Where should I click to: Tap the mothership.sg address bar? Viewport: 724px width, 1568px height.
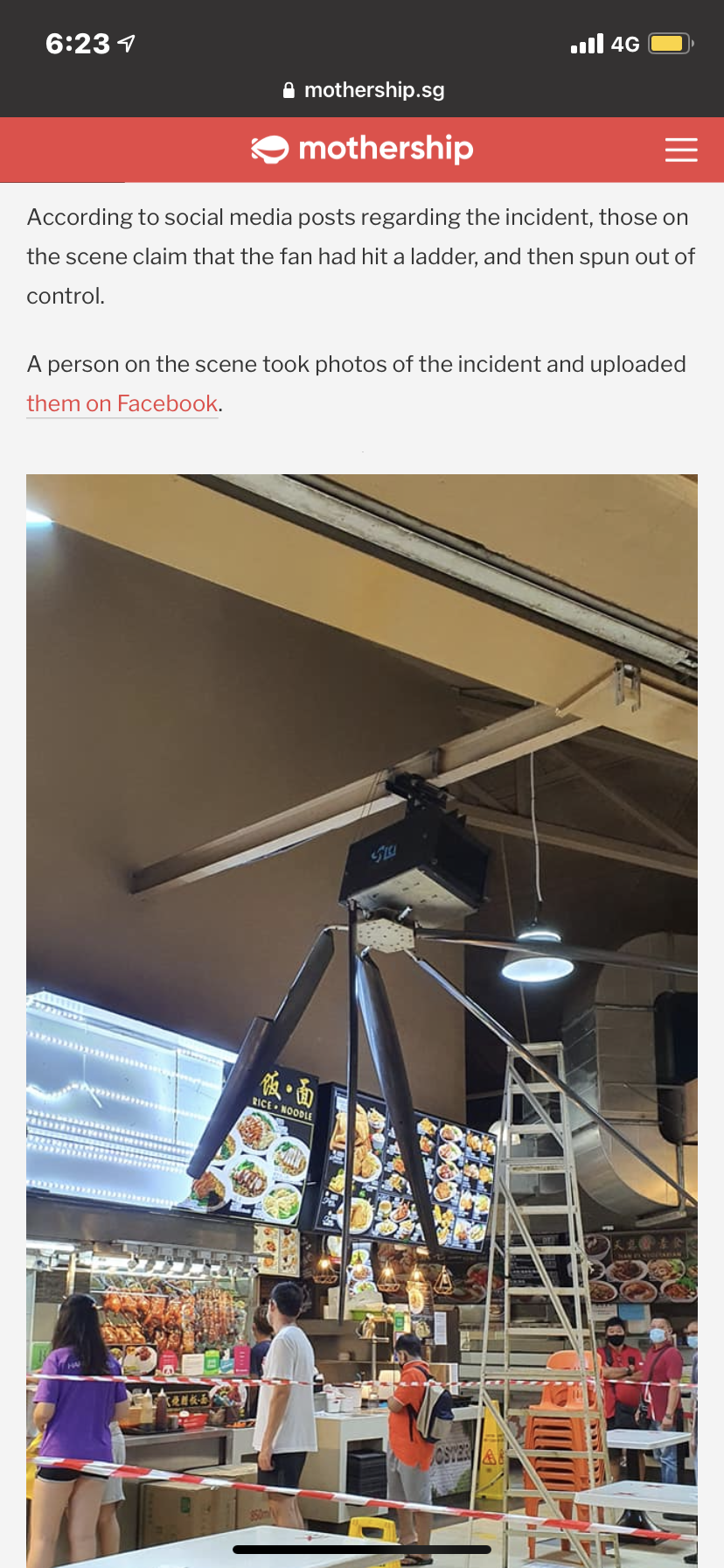(364, 90)
